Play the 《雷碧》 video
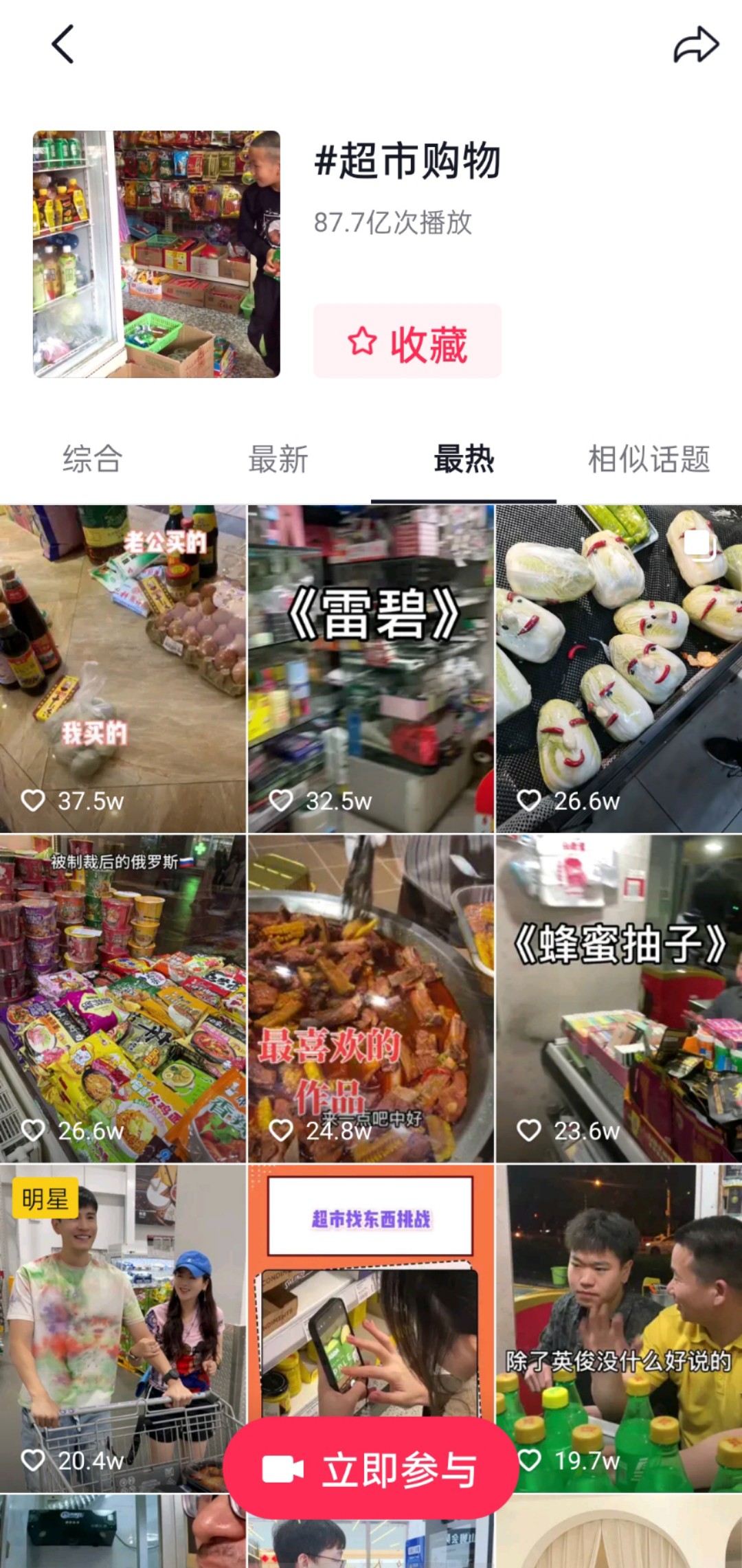The width and height of the screenshot is (742, 1568). tap(371, 669)
